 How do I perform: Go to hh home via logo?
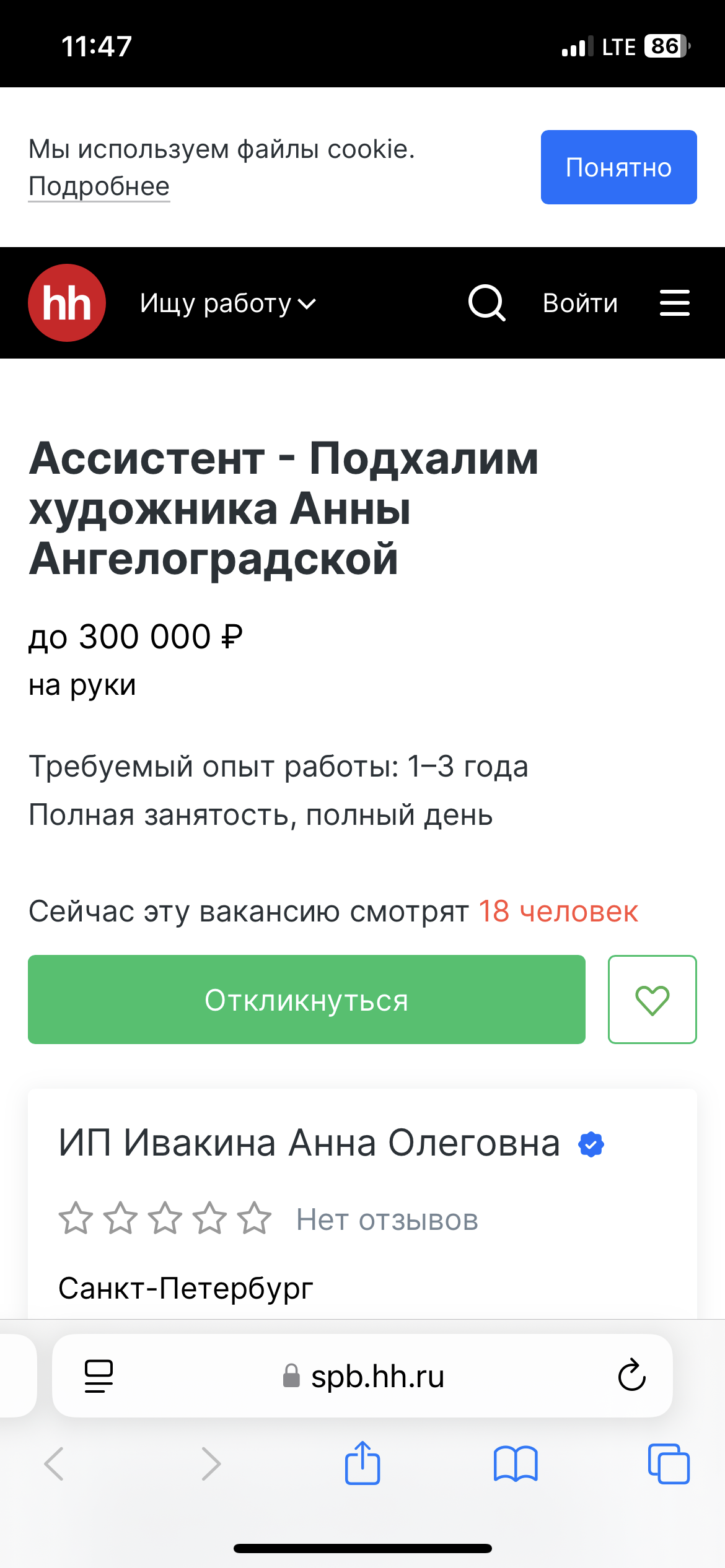tap(67, 303)
